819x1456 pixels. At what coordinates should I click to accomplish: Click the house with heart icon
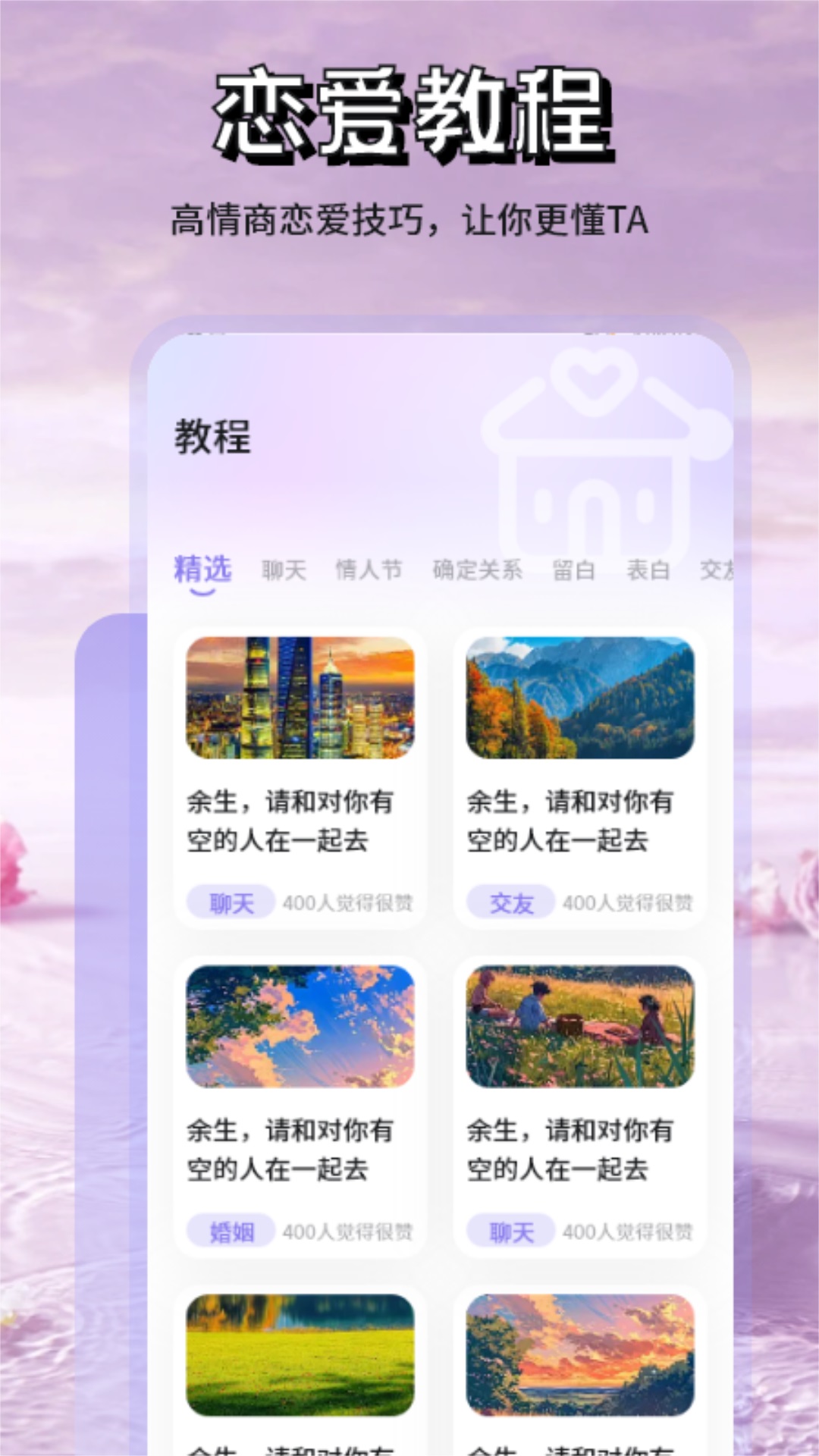point(599,447)
